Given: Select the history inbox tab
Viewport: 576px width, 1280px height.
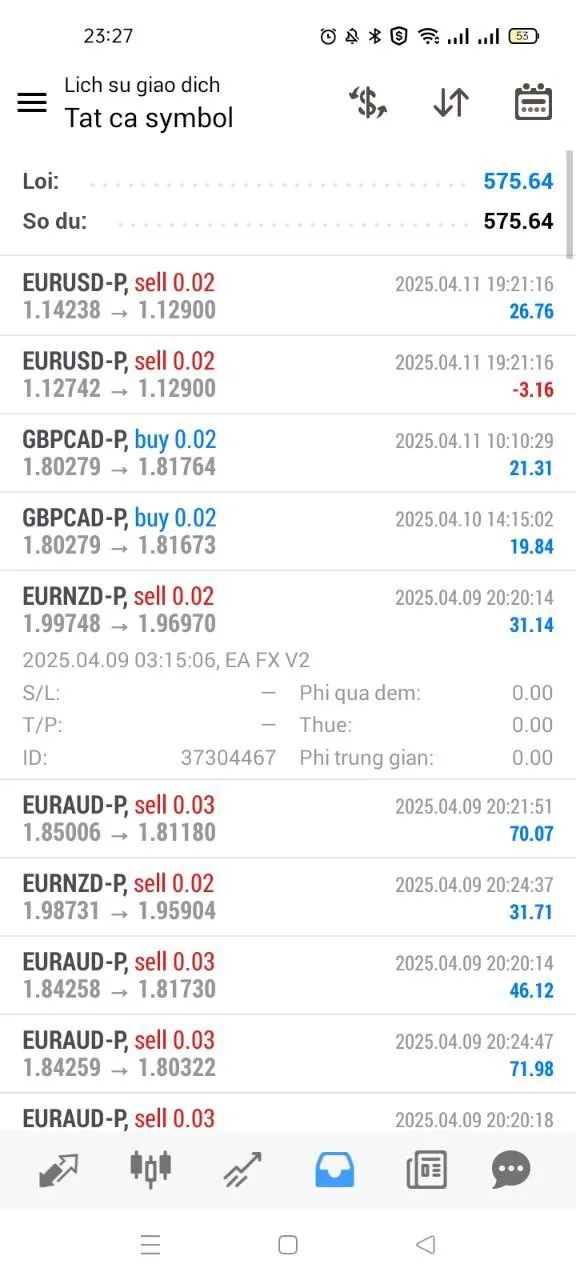Looking at the screenshot, I should (x=334, y=1169).
